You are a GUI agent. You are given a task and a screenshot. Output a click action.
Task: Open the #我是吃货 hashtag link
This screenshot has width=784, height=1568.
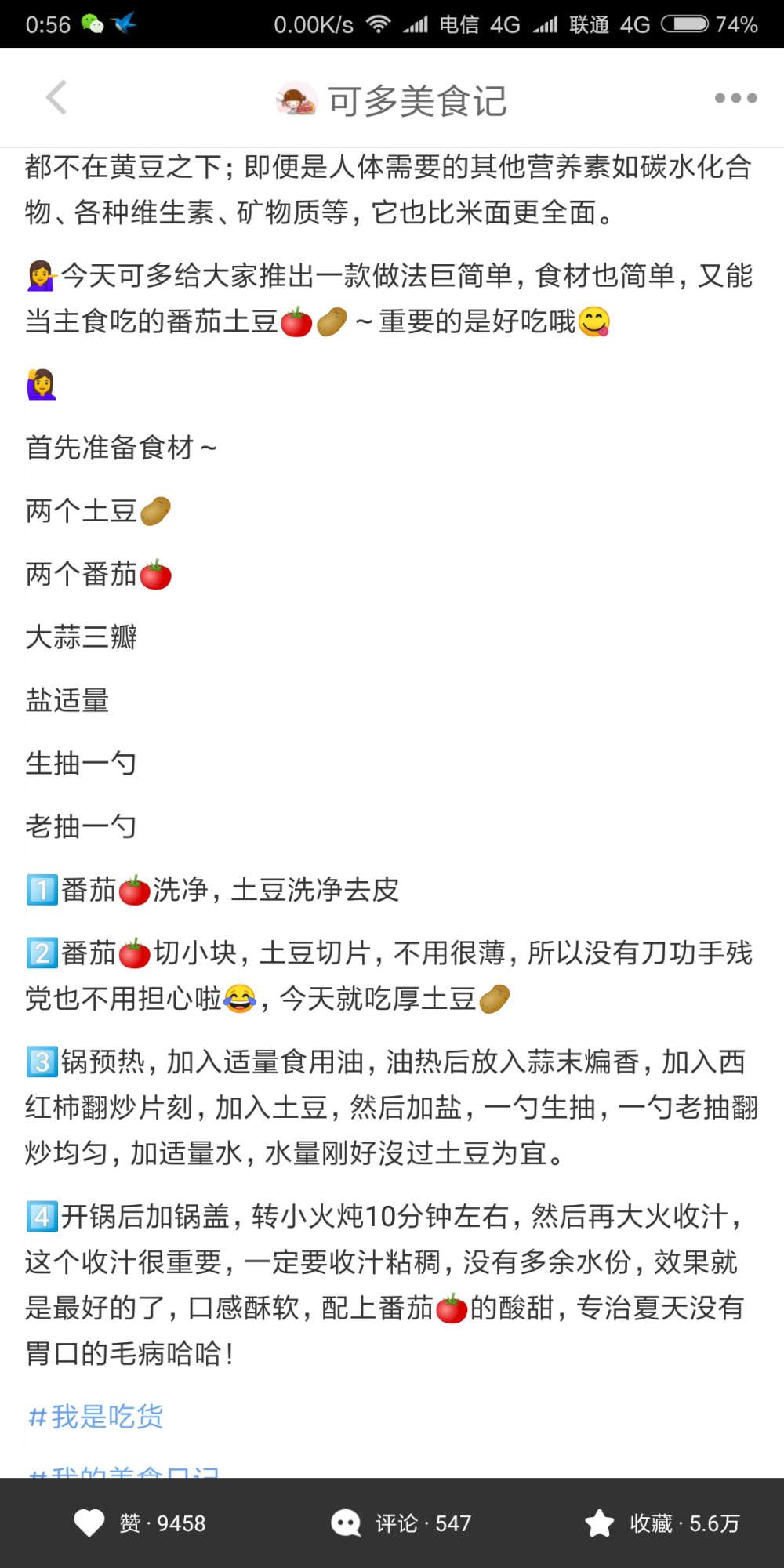[96, 1416]
